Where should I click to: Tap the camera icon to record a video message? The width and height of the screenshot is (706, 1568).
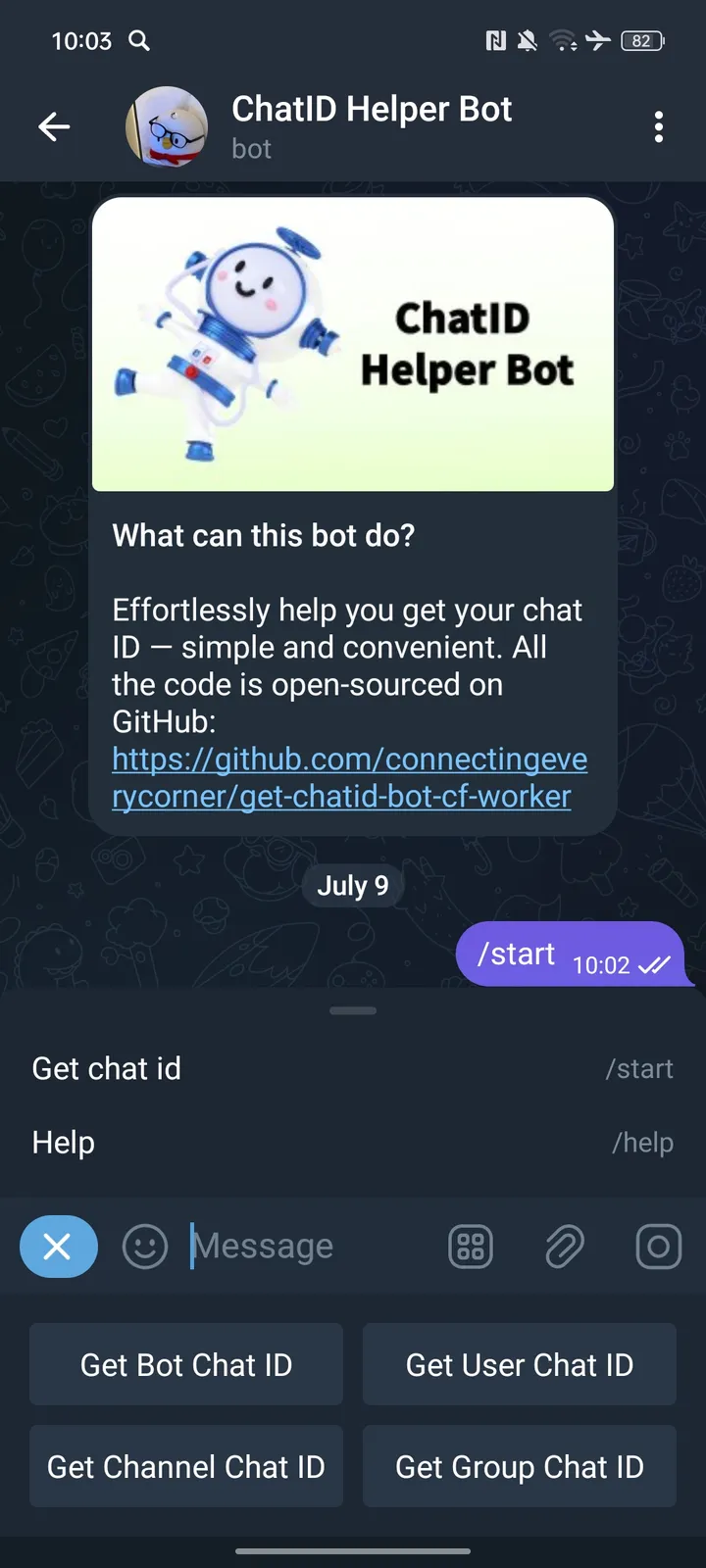[657, 1246]
